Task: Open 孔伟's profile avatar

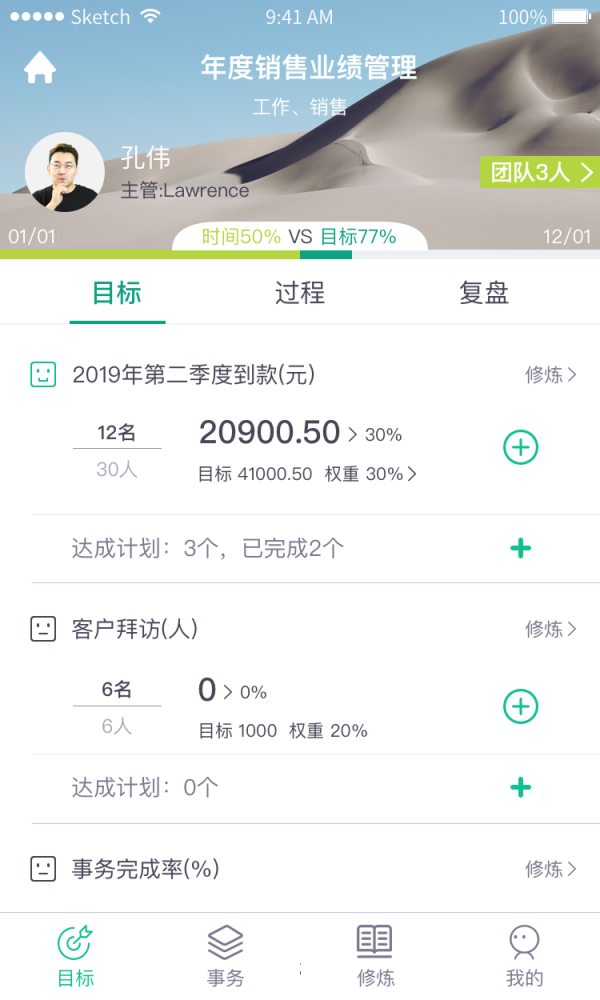Action: tap(64, 172)
